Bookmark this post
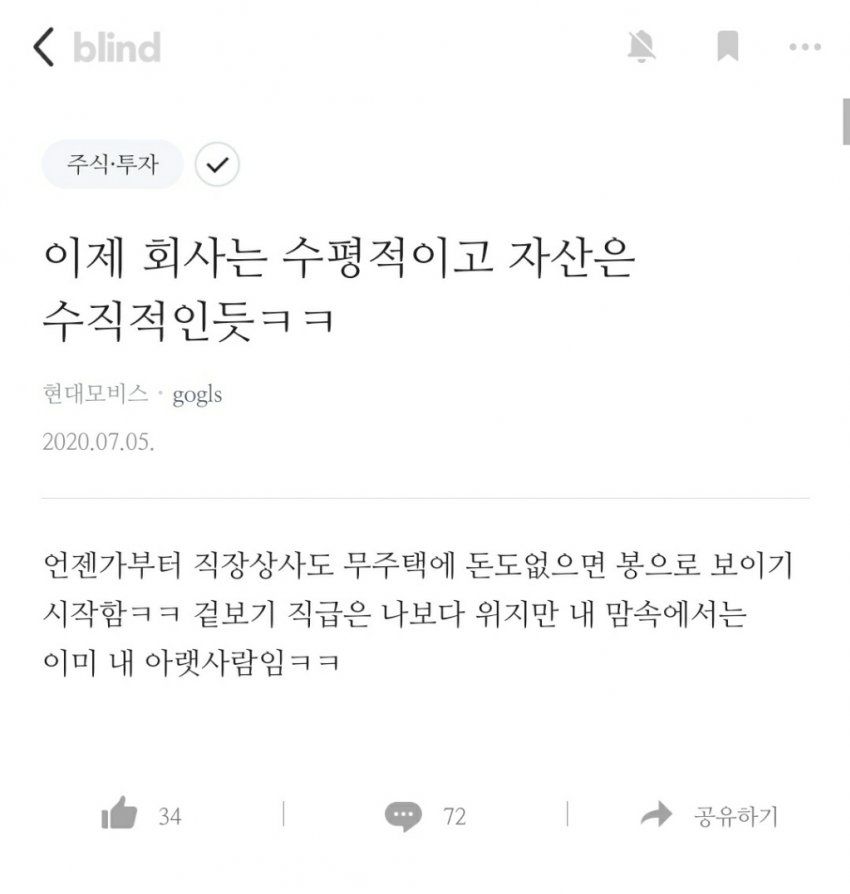This screenshot has height=894, width=850. point(727,46)
